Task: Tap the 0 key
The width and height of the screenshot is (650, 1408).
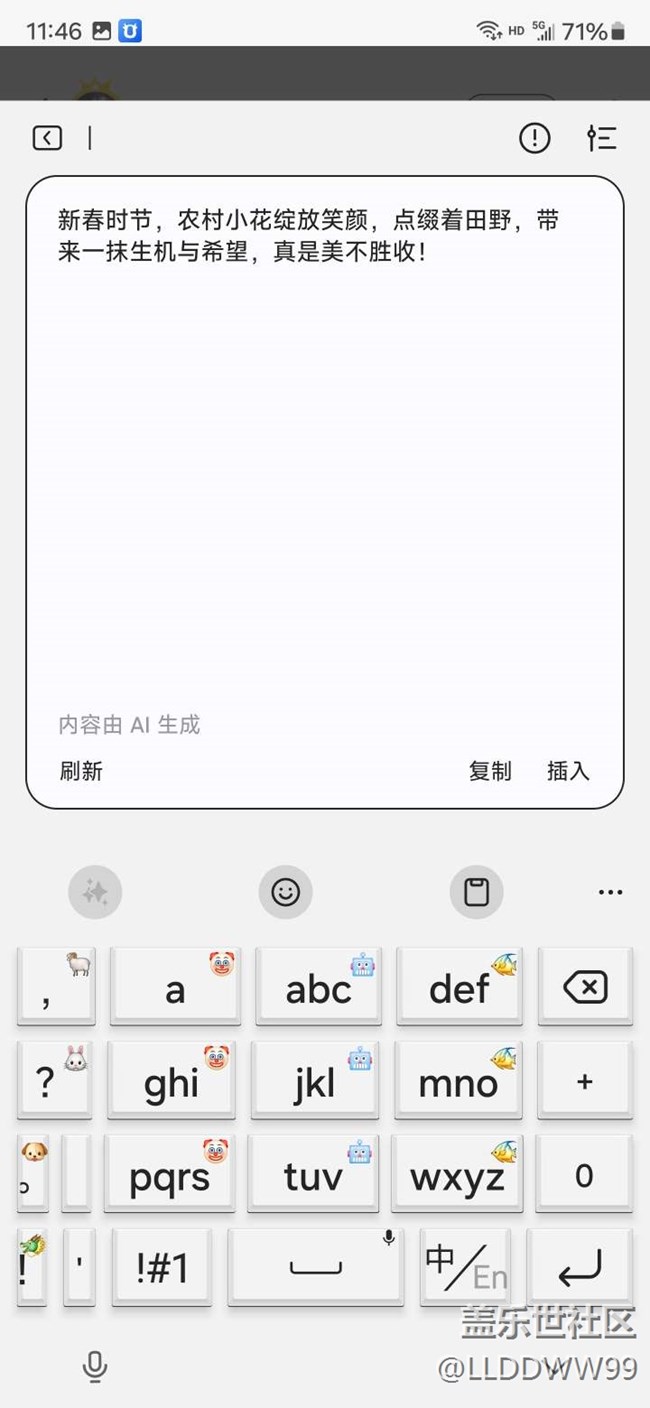Action: 584,1176
